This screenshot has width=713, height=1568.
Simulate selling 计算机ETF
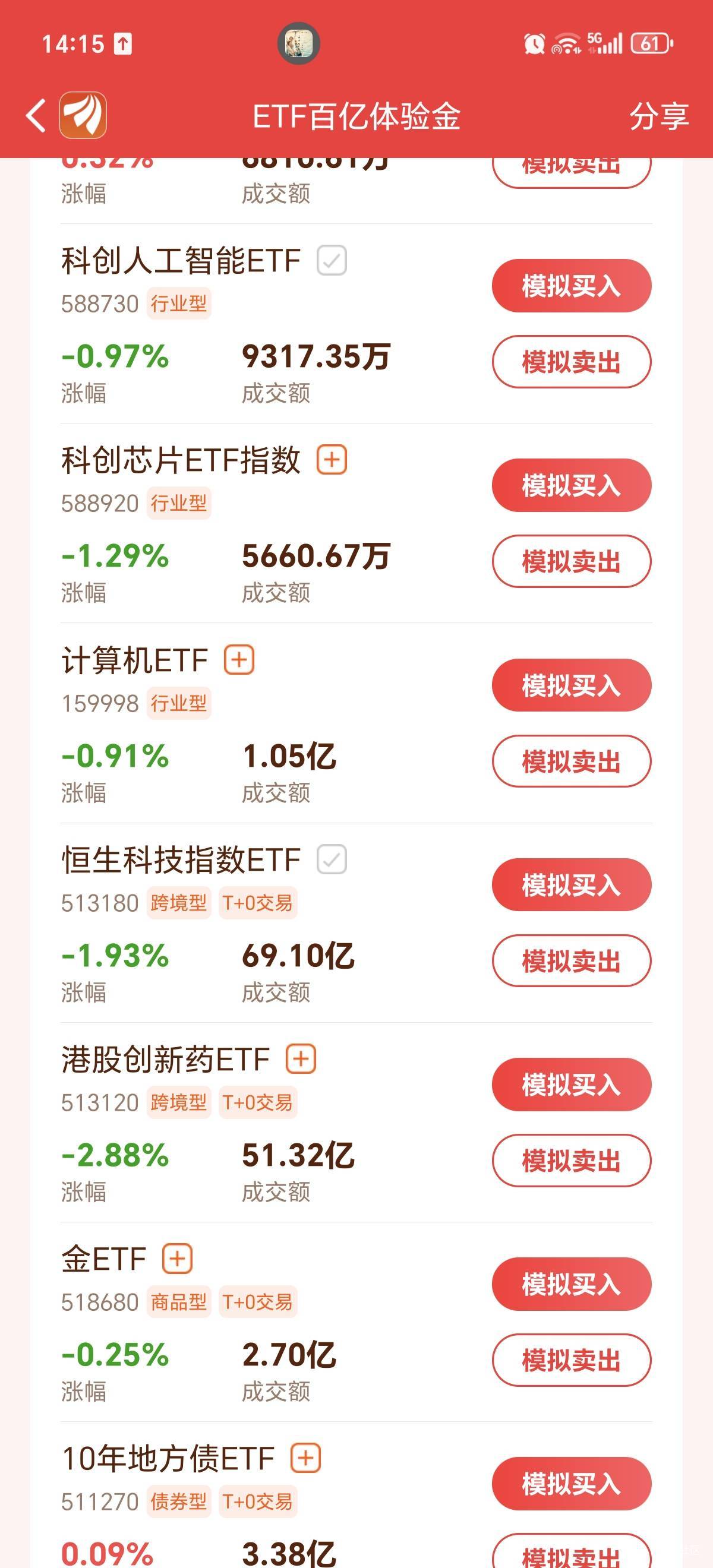(571, 761)
